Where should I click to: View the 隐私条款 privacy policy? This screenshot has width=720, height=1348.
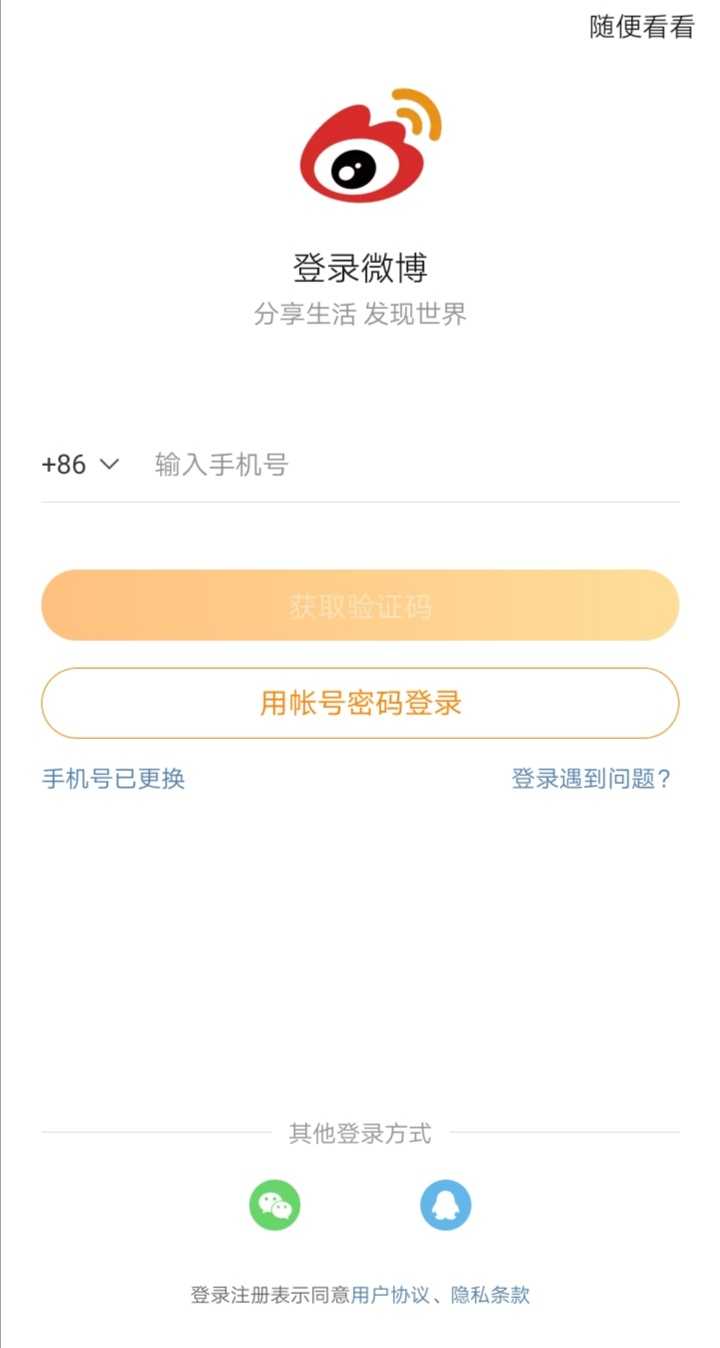click(490, 1295)
